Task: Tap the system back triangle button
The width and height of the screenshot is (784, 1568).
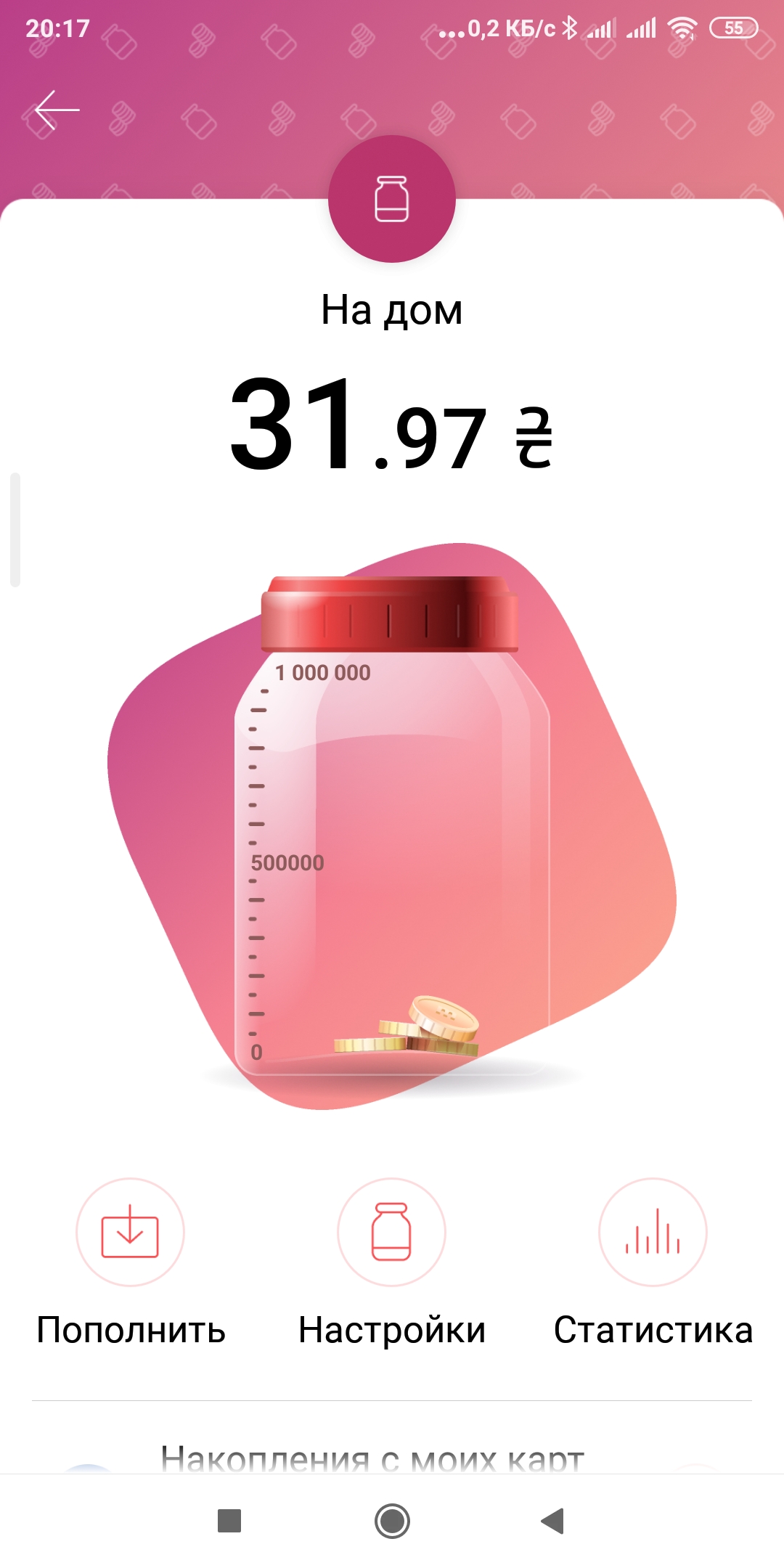Action: point(553,1521)
